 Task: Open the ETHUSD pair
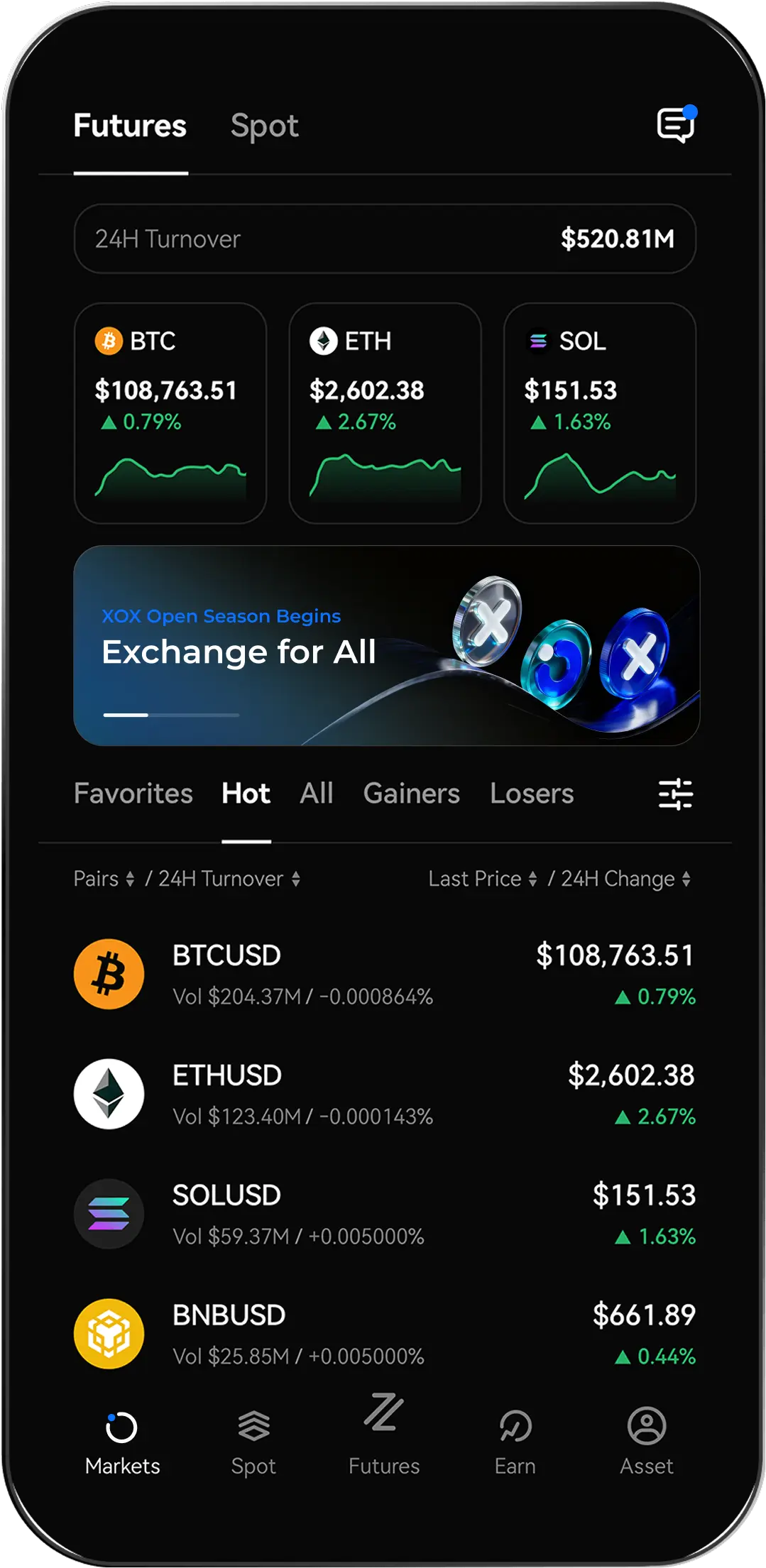click(x=383, y=1094)
